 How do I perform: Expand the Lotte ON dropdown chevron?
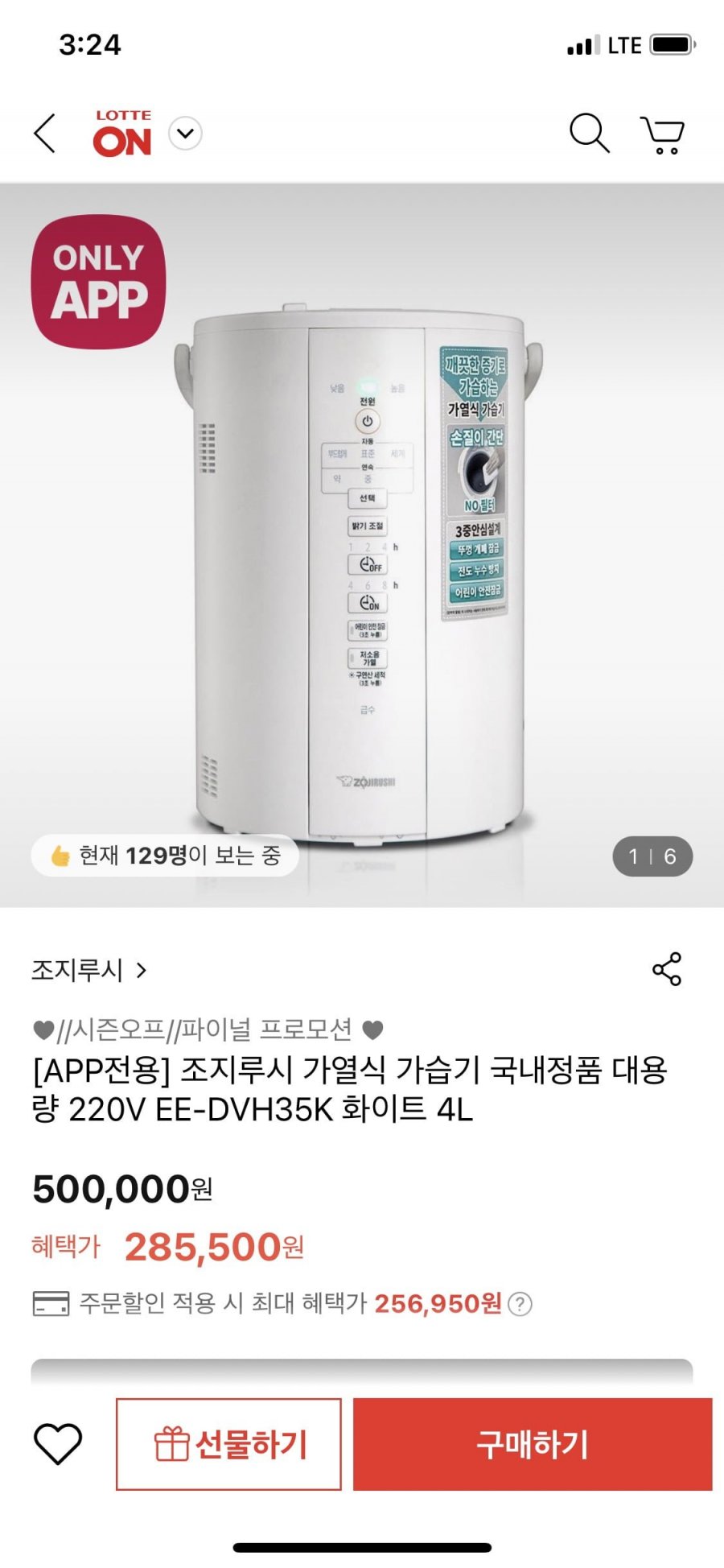click(x=186, y=134)
